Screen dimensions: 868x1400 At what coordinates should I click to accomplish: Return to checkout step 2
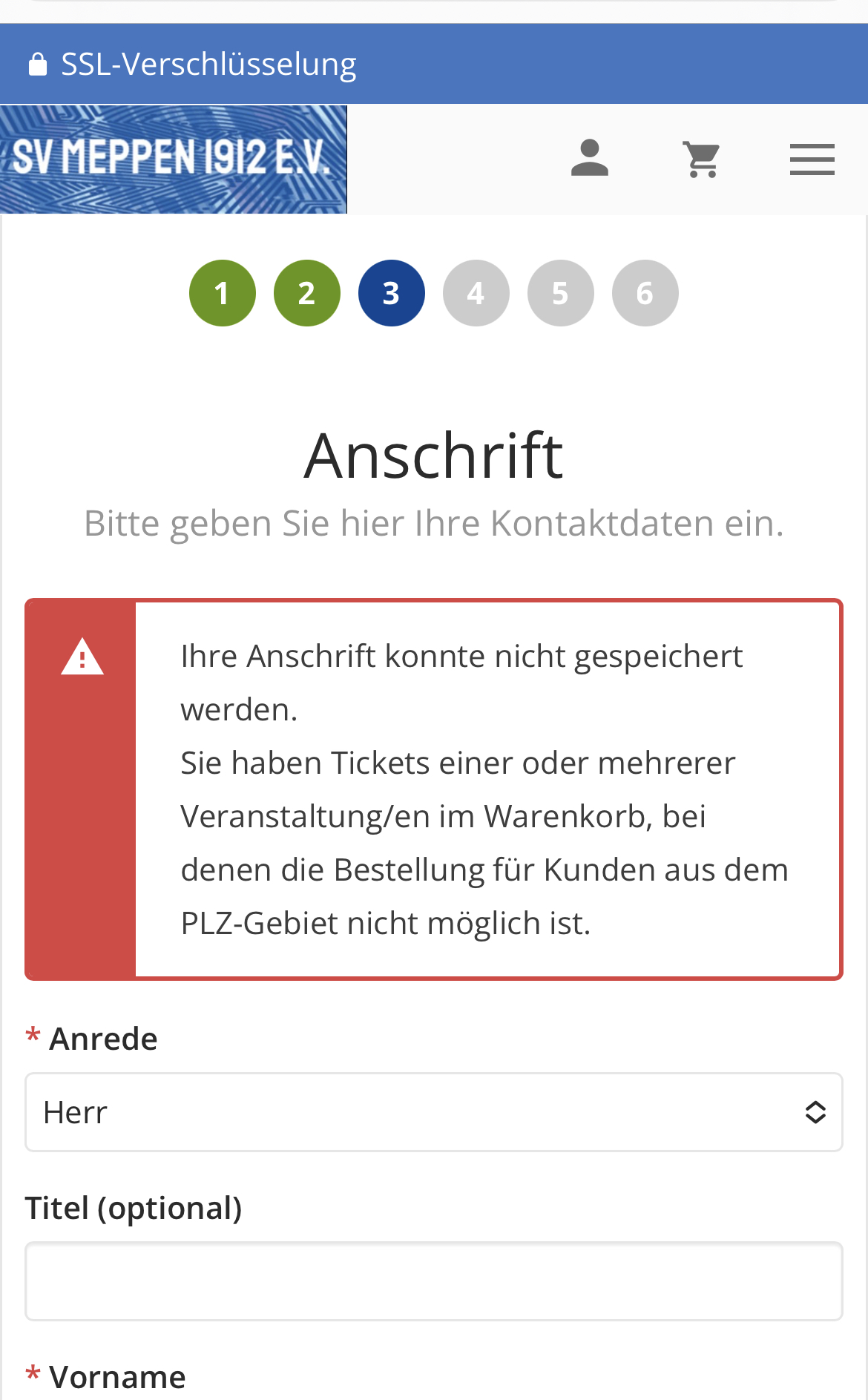coord(307,293)
